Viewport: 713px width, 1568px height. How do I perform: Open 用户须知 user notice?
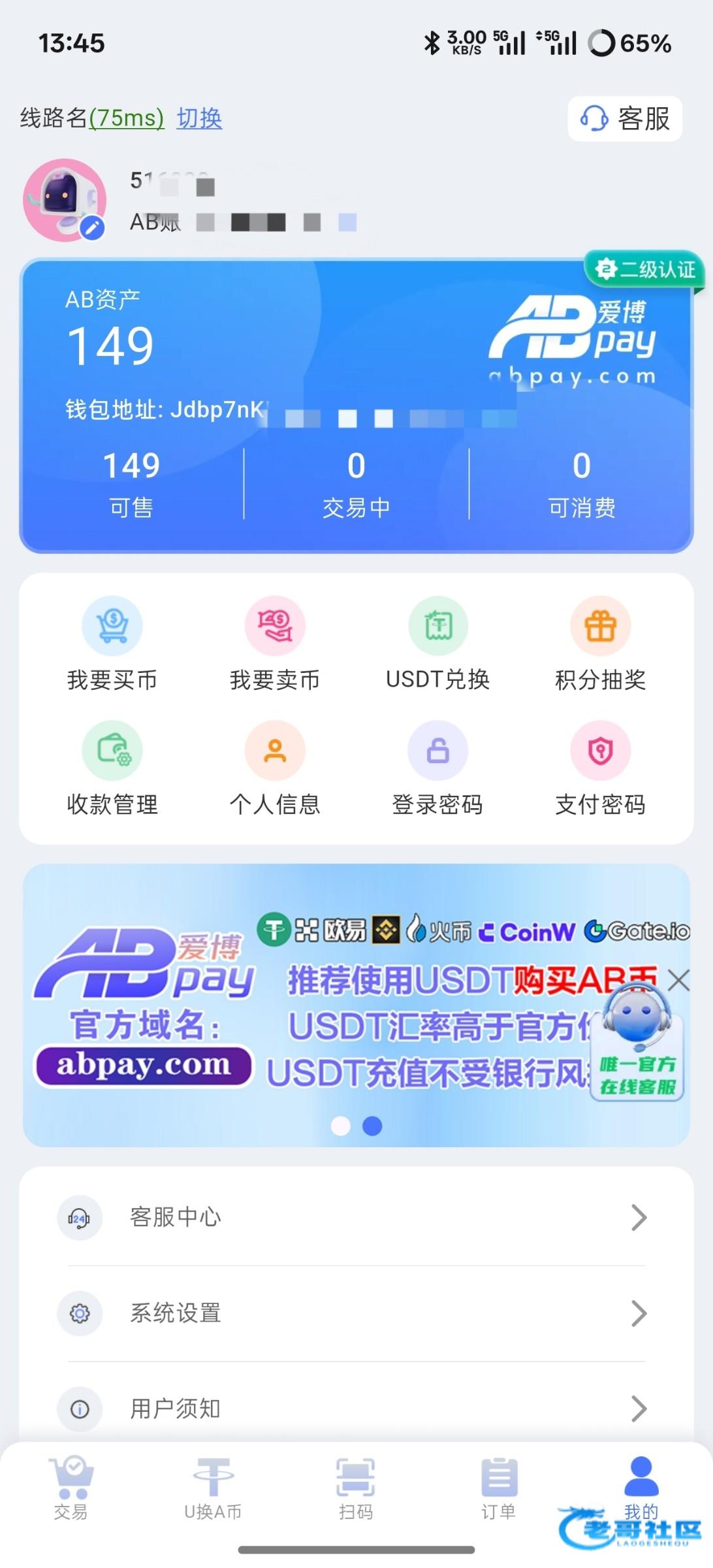[x=356, y=1409]
